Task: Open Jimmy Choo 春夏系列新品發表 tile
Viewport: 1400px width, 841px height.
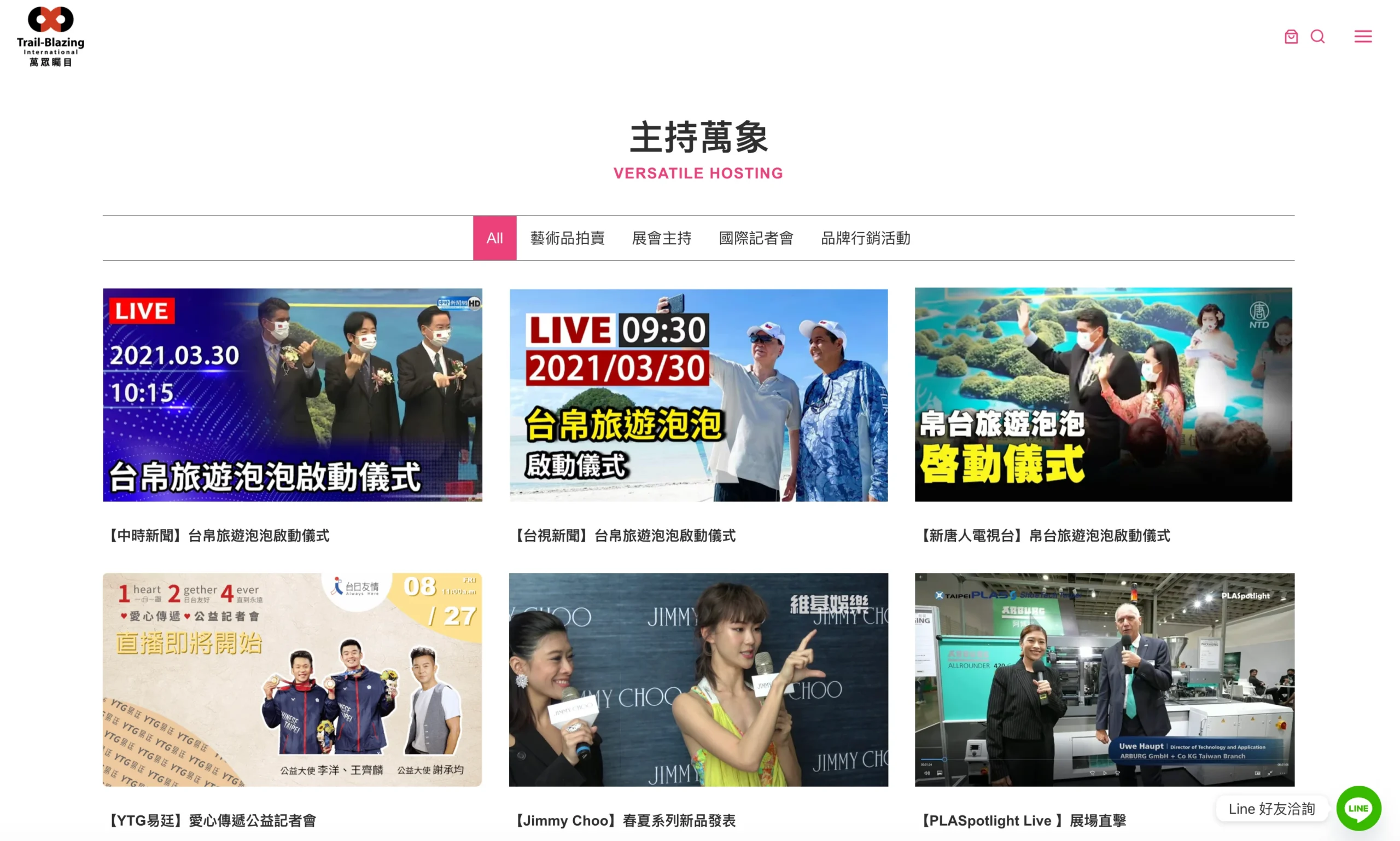Action: point(698,680)
